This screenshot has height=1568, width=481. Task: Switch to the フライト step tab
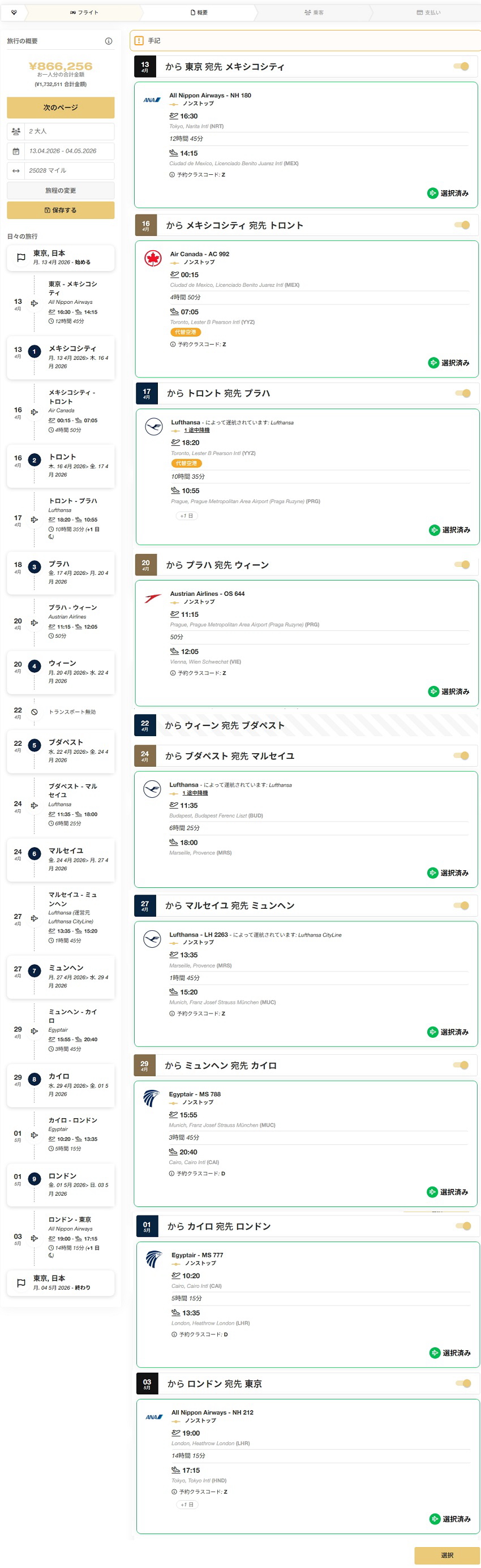(84, 12)
